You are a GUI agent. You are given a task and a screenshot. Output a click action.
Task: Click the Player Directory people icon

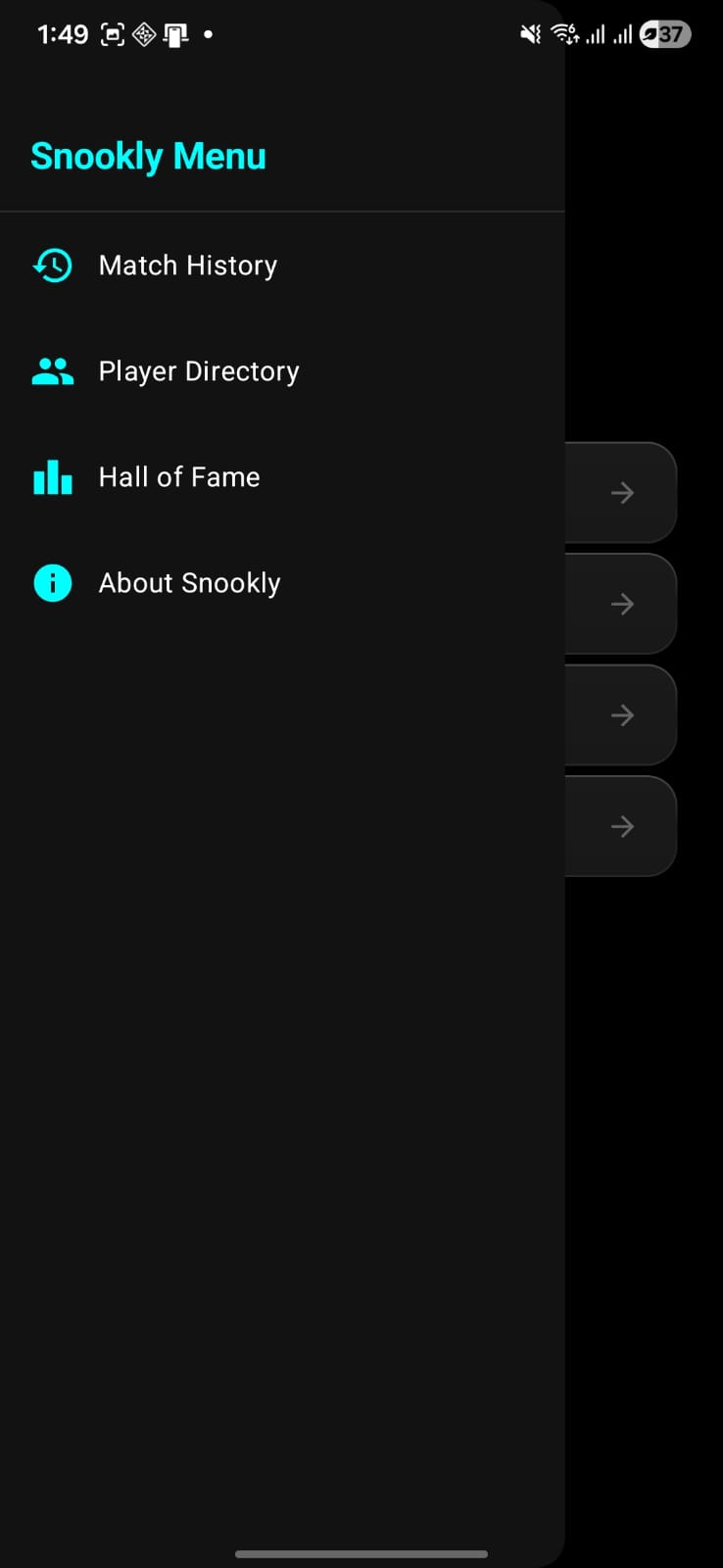[x=52, y=370]
